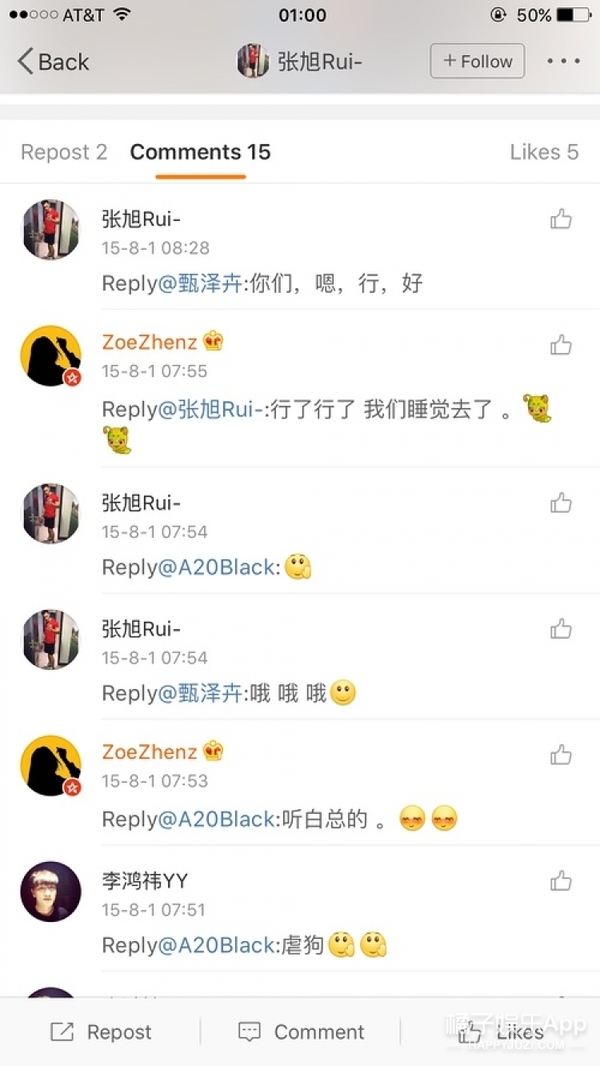
Task: Open 李鸿祎YY's profile avatar
Action: click(51, 892)
